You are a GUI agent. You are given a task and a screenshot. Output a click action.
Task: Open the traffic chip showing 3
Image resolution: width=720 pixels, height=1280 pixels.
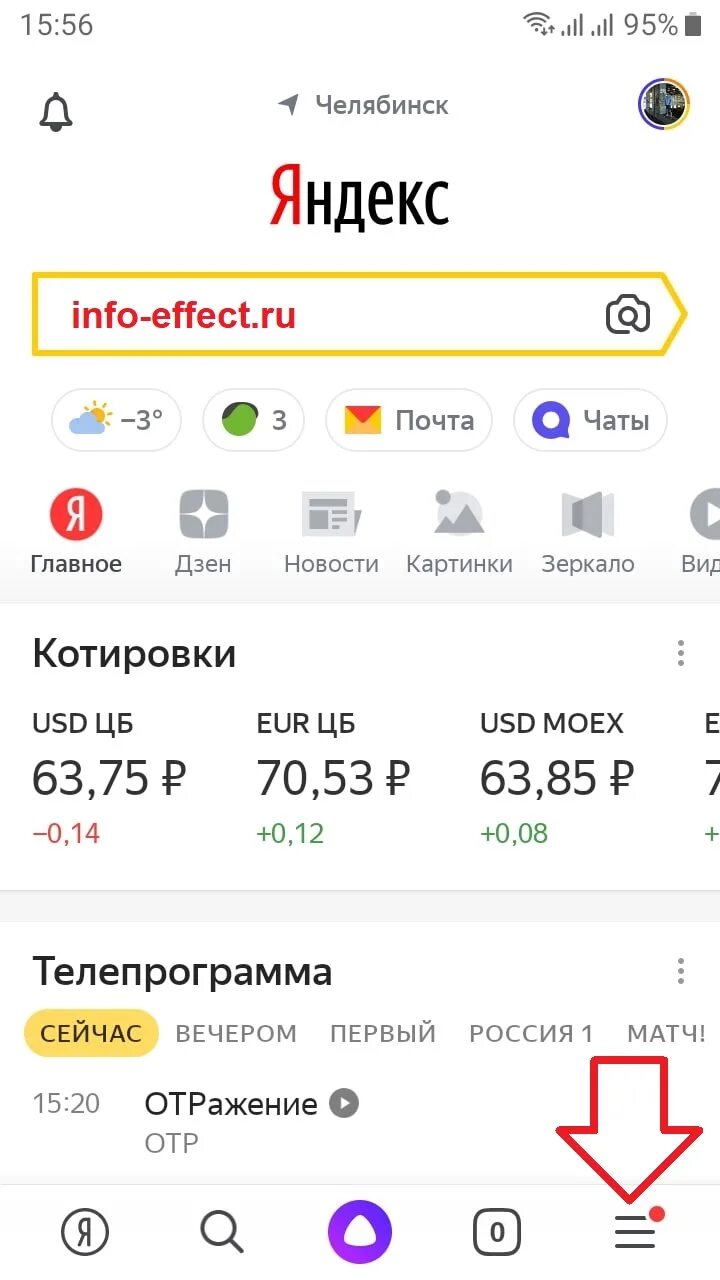coord(253,420)
